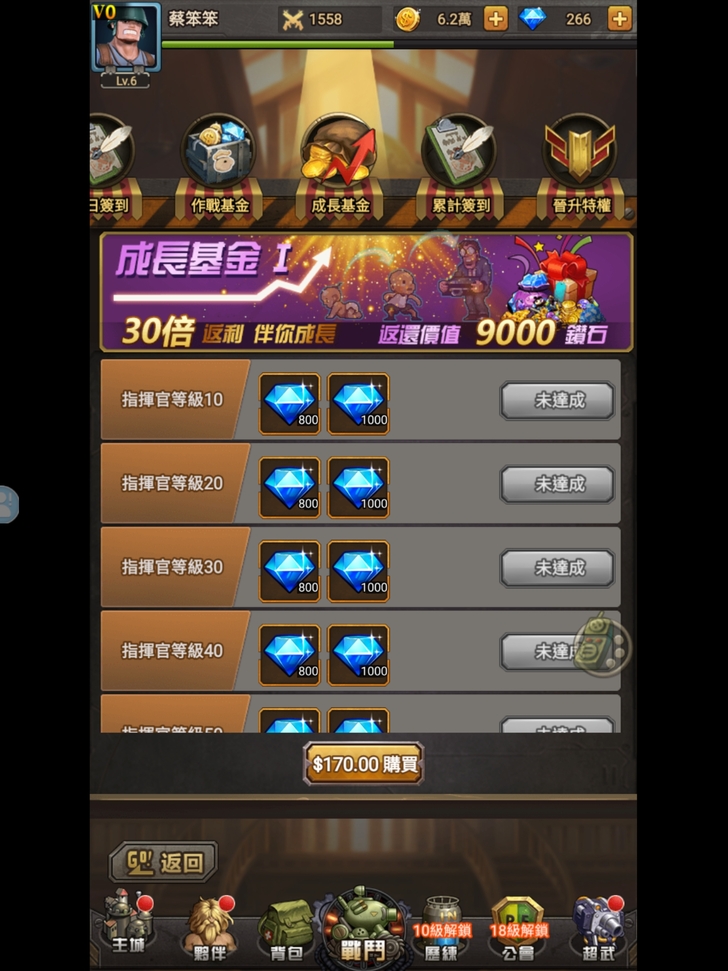Open the 超武 section

pyautogui.click(x=597, y=924)
